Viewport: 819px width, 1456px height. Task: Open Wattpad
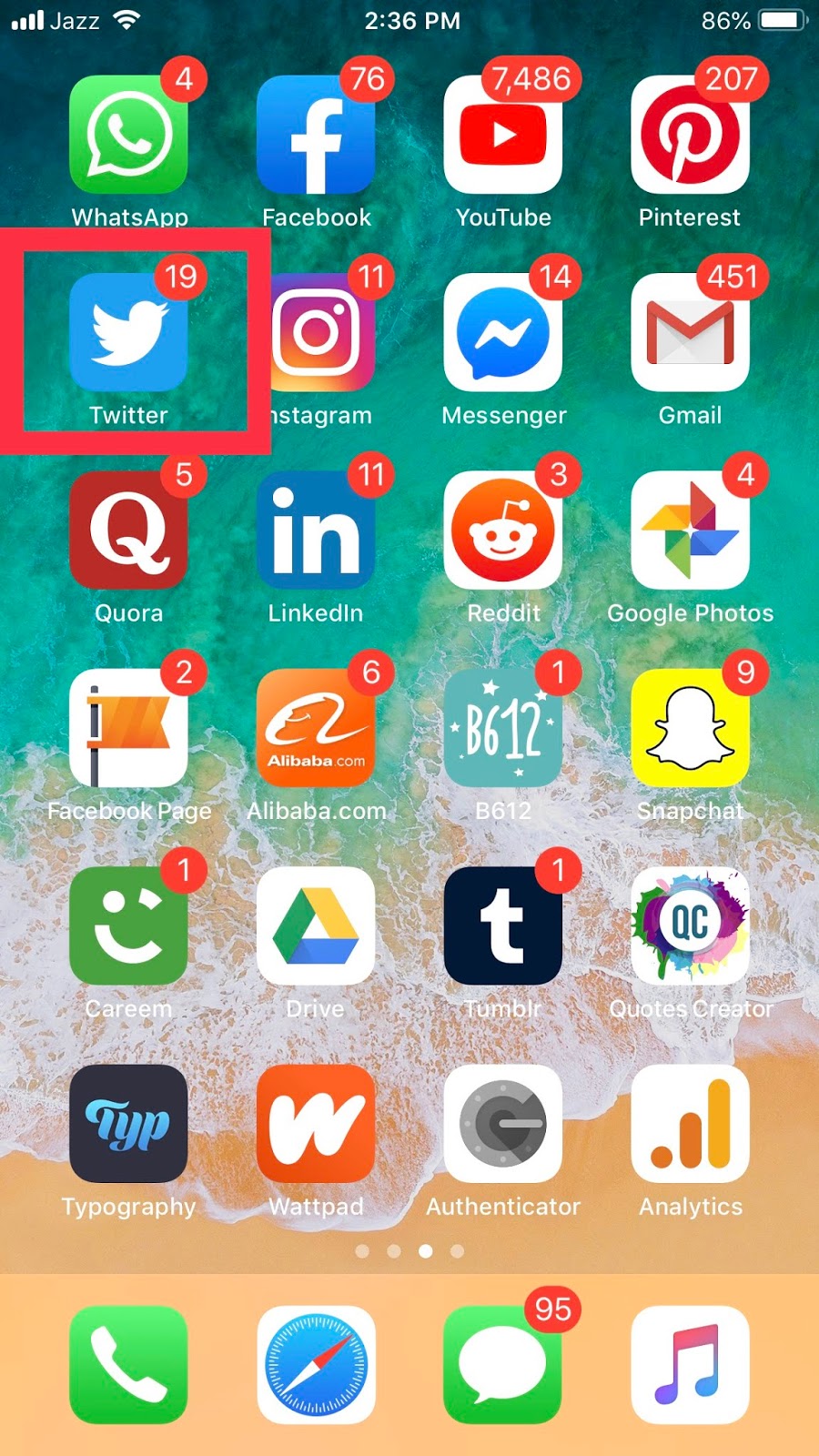(316, 1124)
